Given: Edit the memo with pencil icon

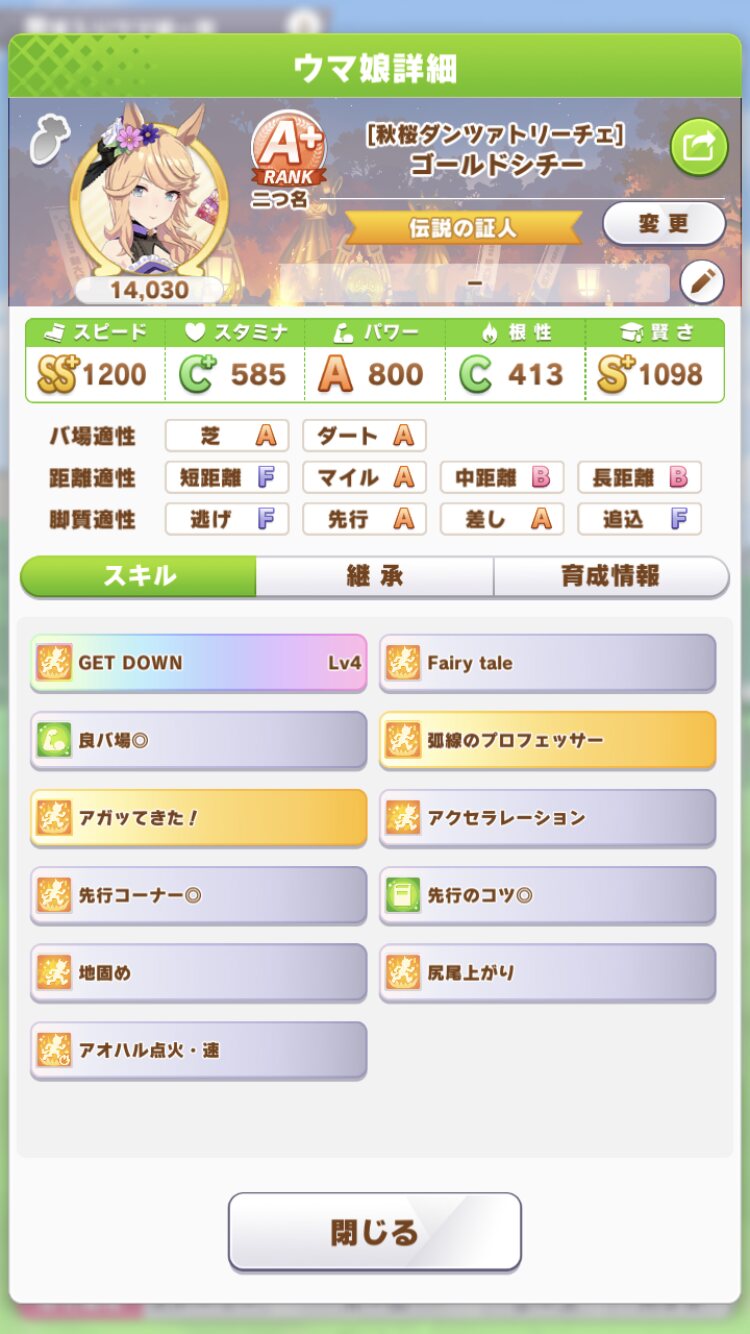Looking at the screenshot, I should click(701, 283).
